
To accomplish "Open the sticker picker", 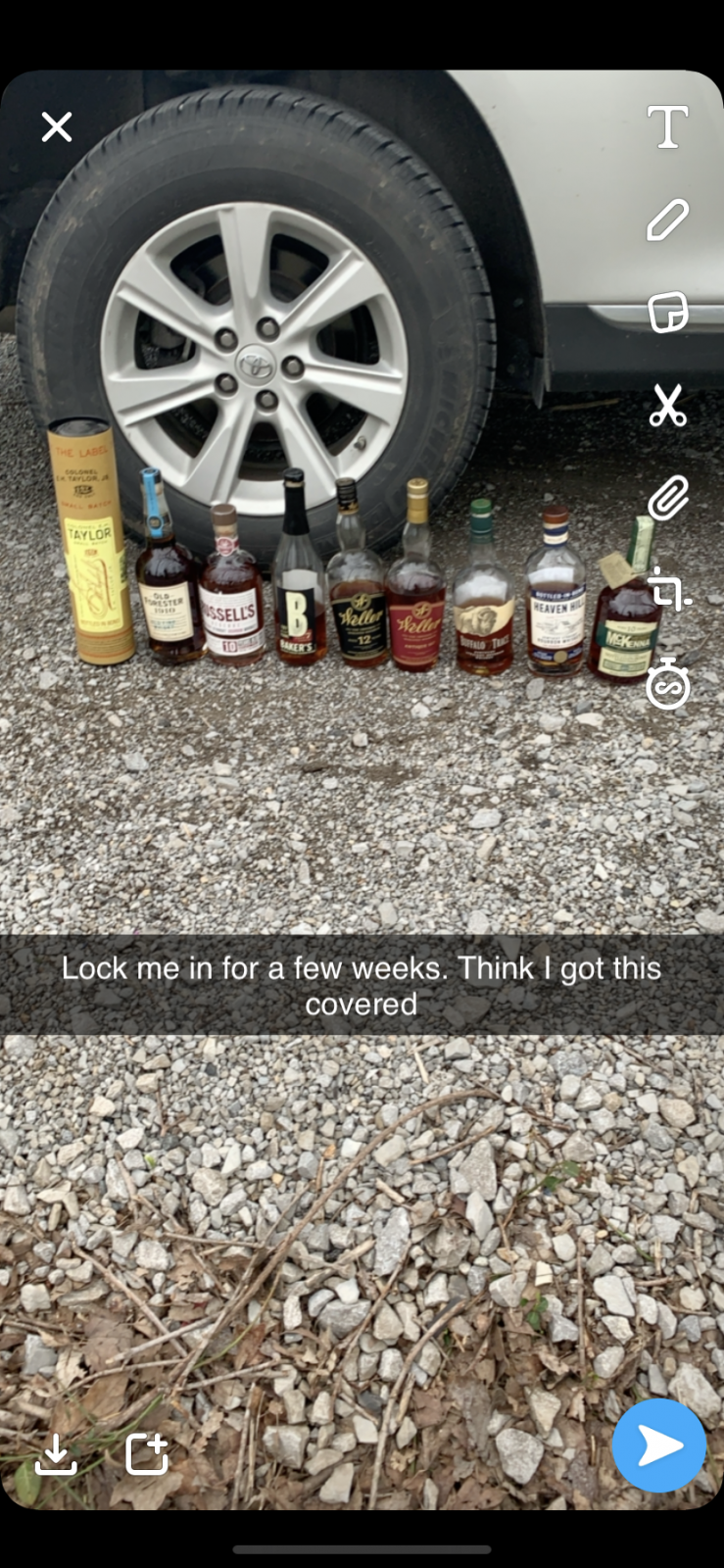I will click(x=668, y=313).
